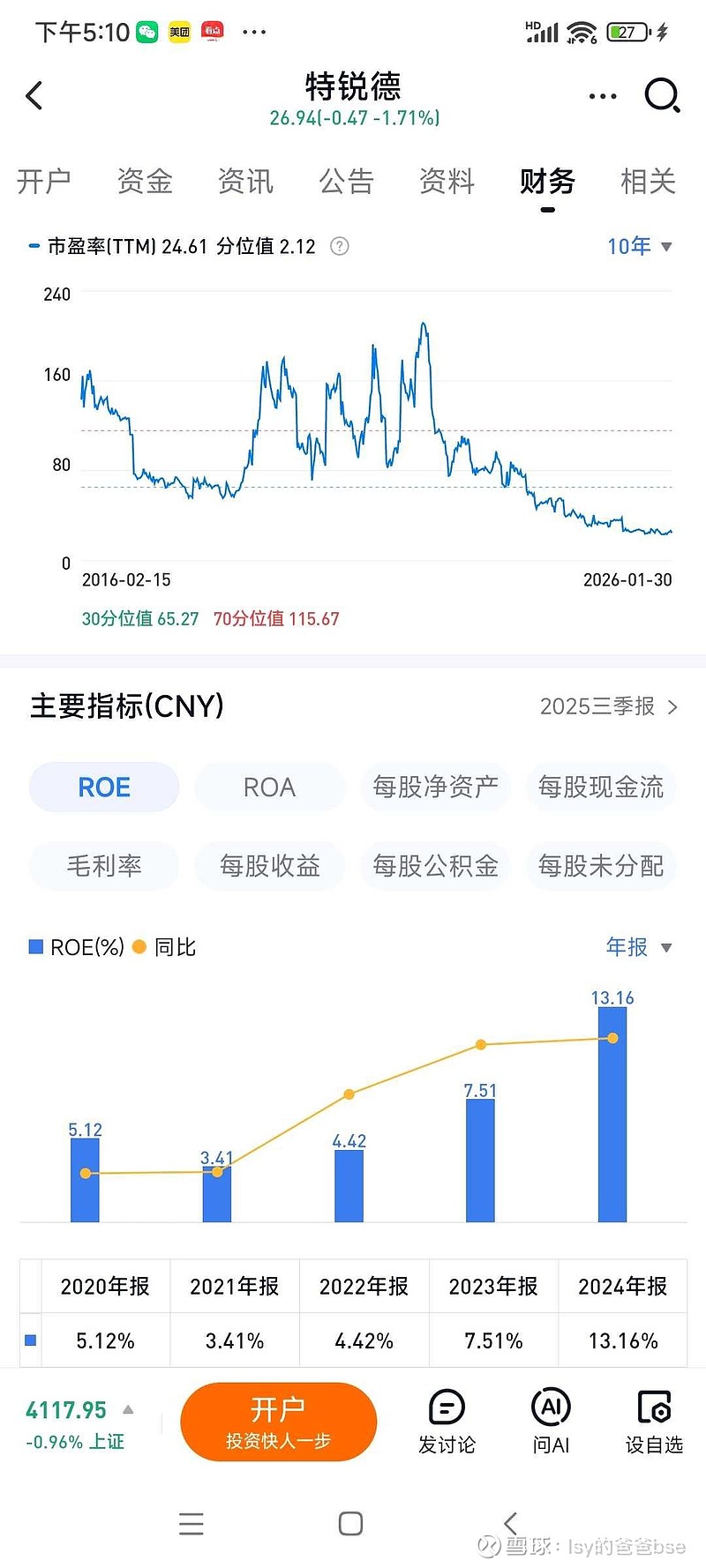Select 每股收益 indicator
This screenshot has height=1568, width=706.
pos(269,866)
